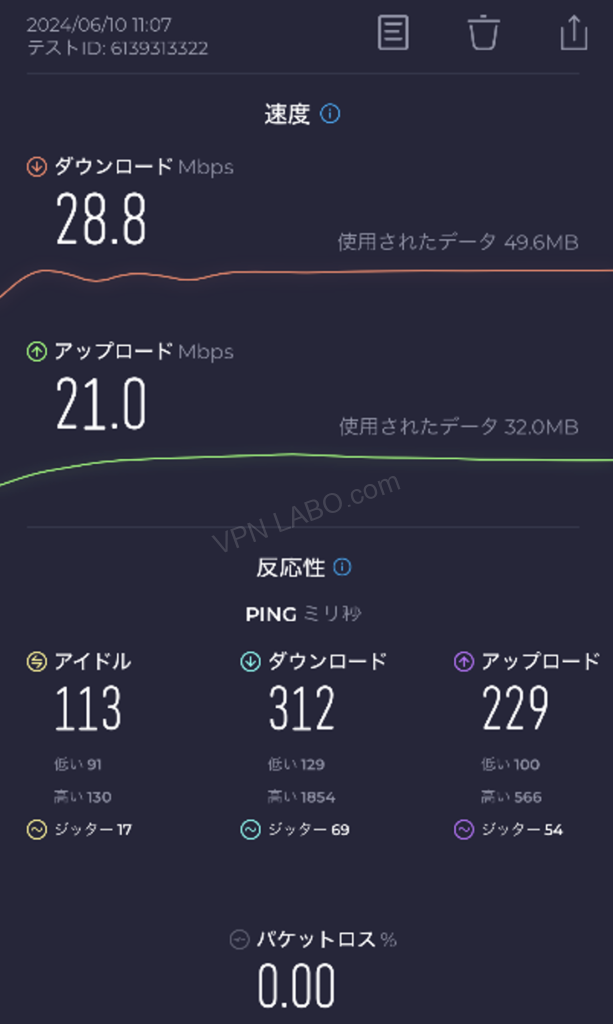Open the result notes icon
613x1024 pixels.
pyautogui.click(x=393, y=32)
